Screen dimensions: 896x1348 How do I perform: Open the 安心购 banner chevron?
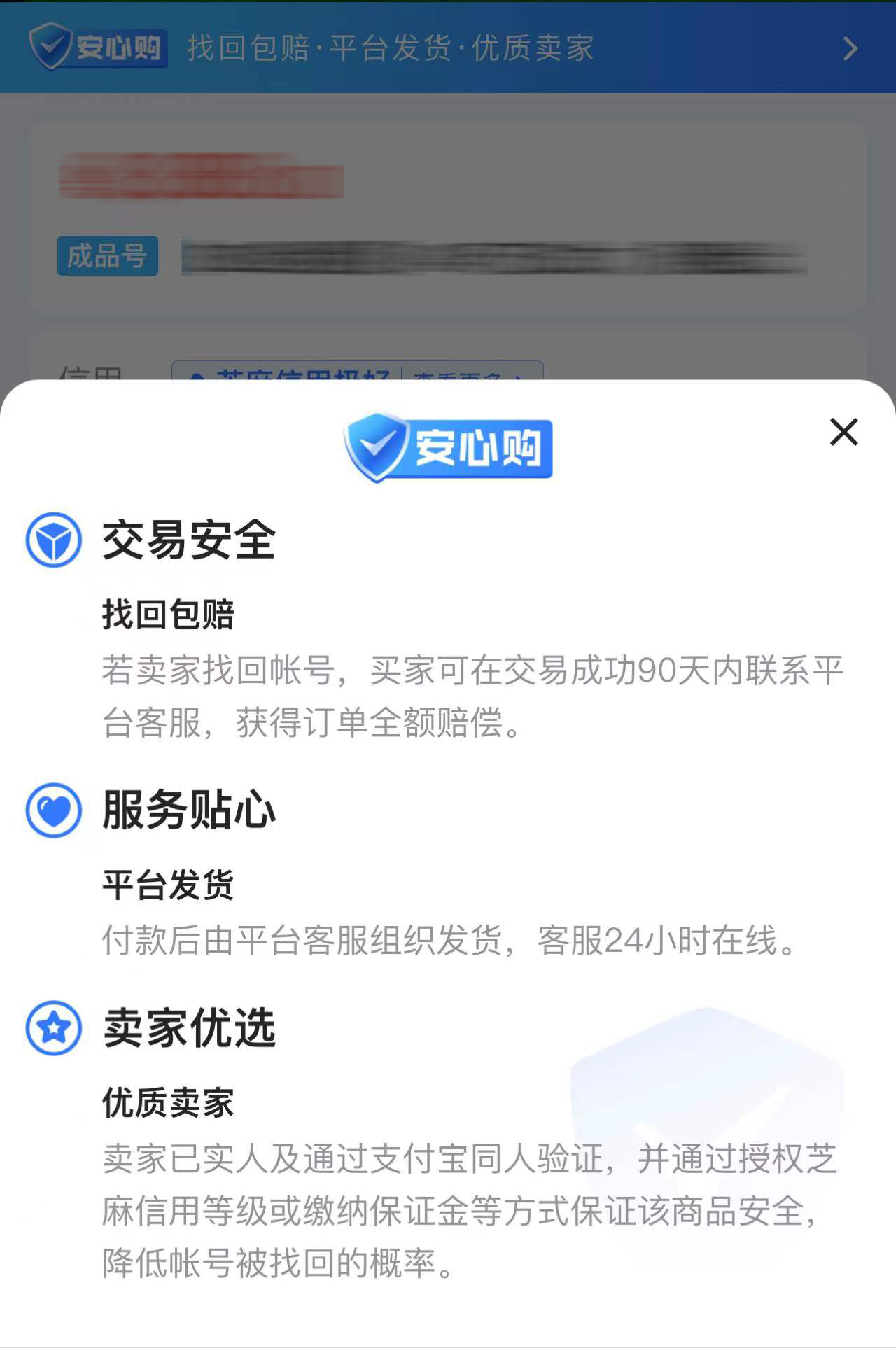coord(850,49)
